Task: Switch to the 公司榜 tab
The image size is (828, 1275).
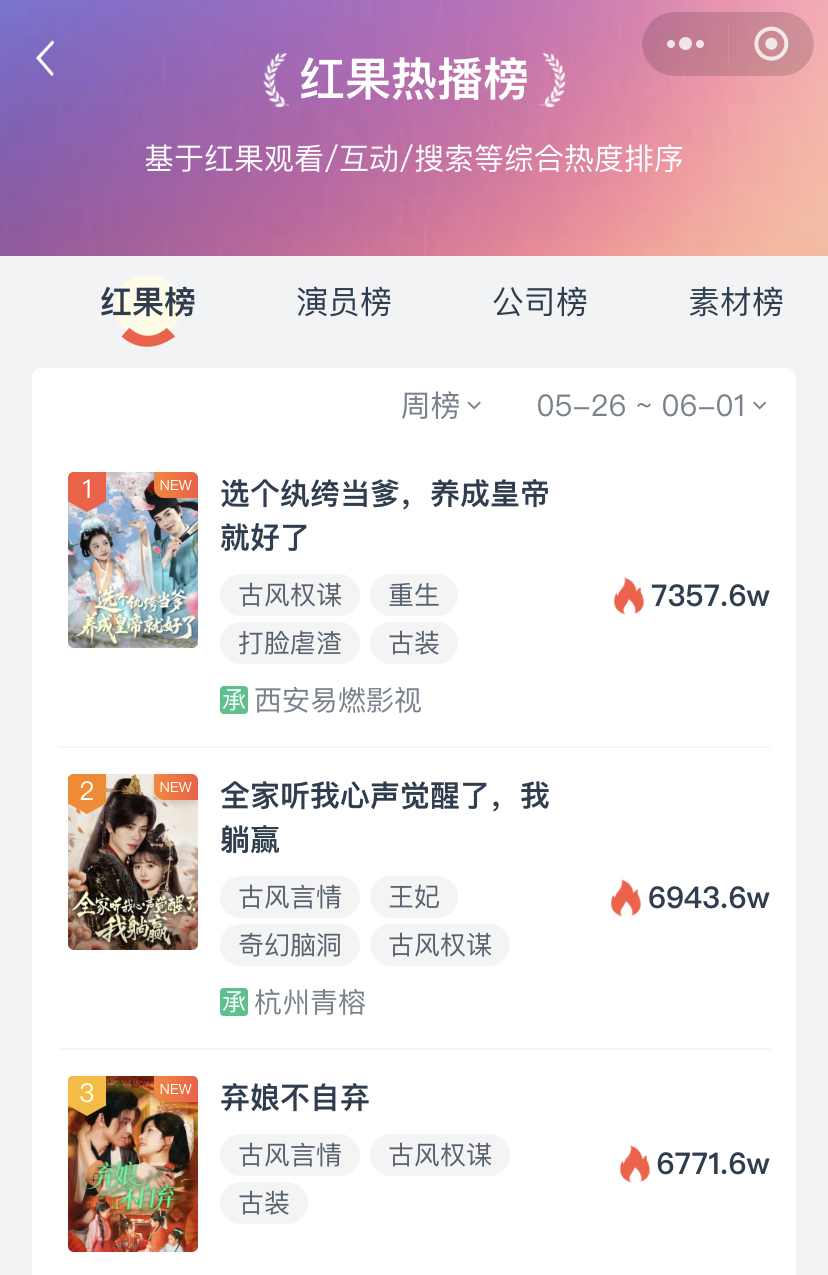Action: [540, 302]
